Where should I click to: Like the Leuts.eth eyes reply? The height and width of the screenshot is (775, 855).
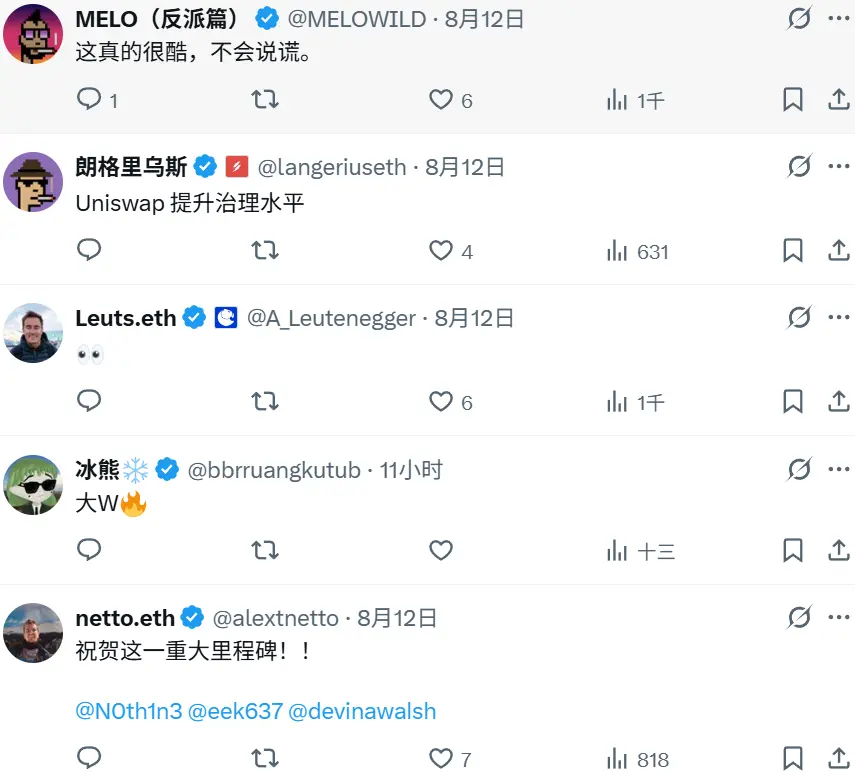point(441,401)
